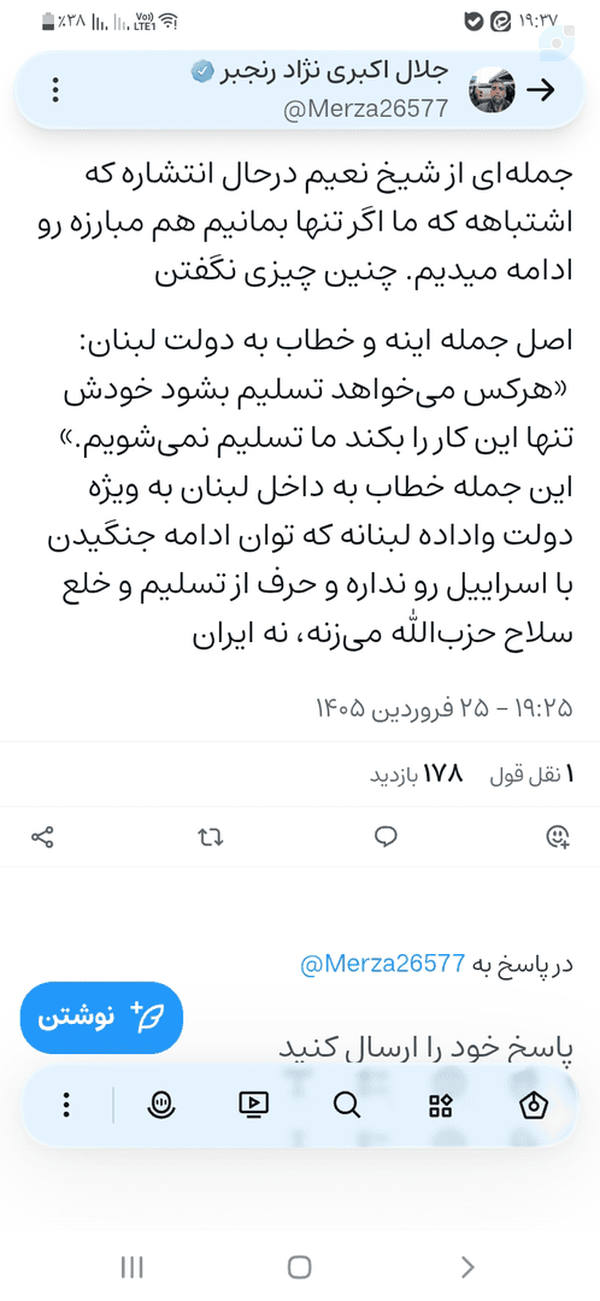Open the post overflow menu in the header
Screen dimensions: 600x1301
(56, 90)
